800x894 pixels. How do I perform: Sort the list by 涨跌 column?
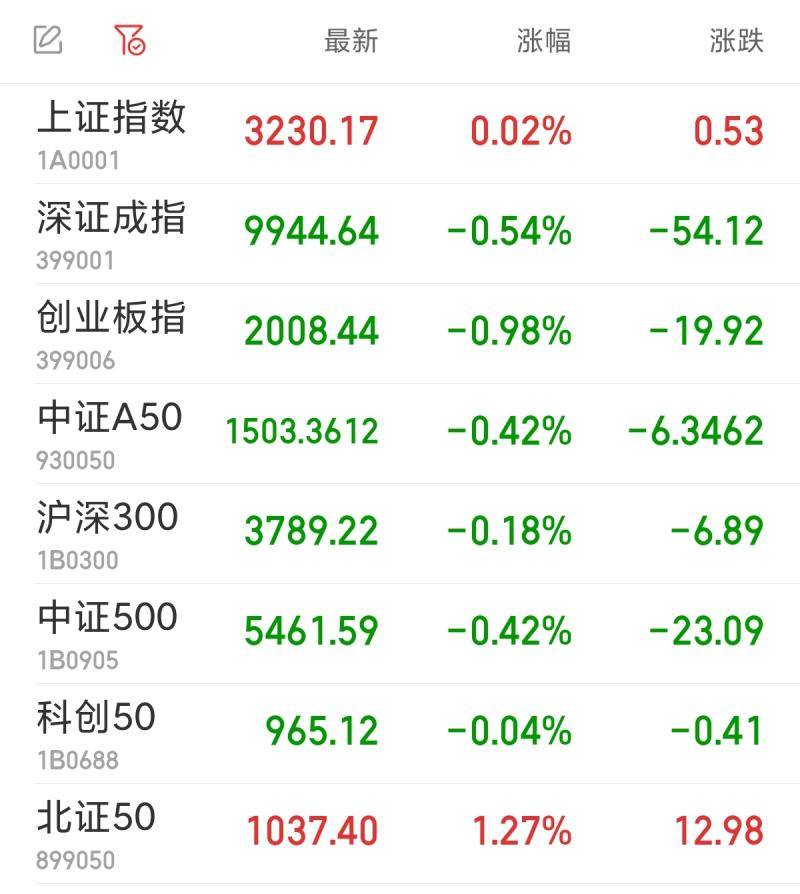(x=736, y=41)
